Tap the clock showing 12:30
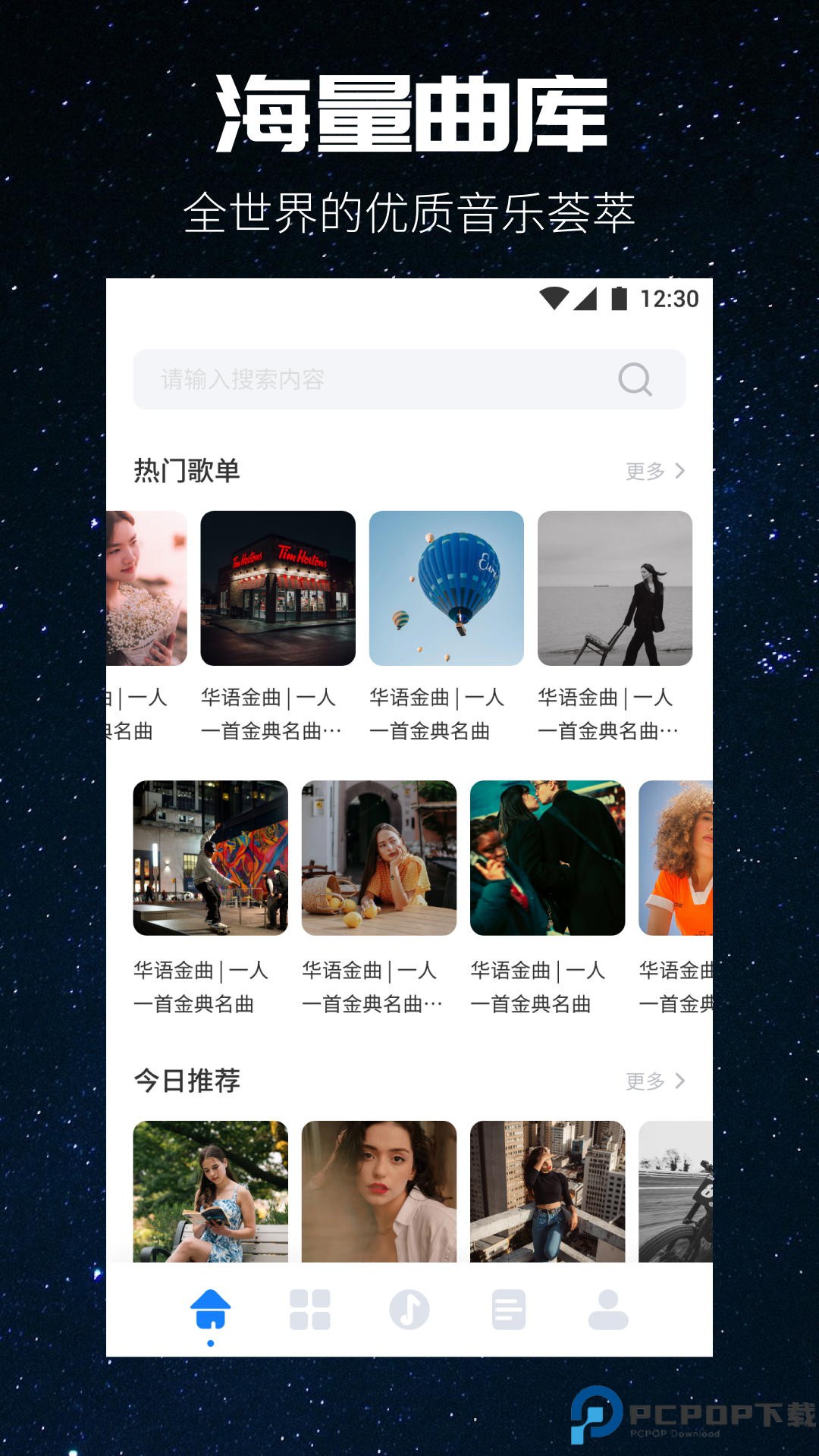The height and width of the screenshot is (1456, 819). [x=673, y=299]
